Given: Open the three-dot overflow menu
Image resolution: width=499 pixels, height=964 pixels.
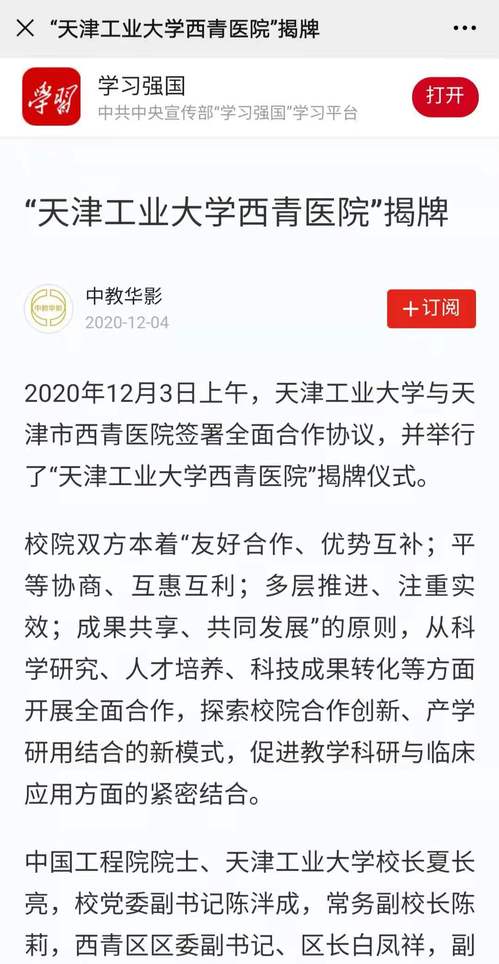Looking at the screenshot, I should tap(465, 28).
